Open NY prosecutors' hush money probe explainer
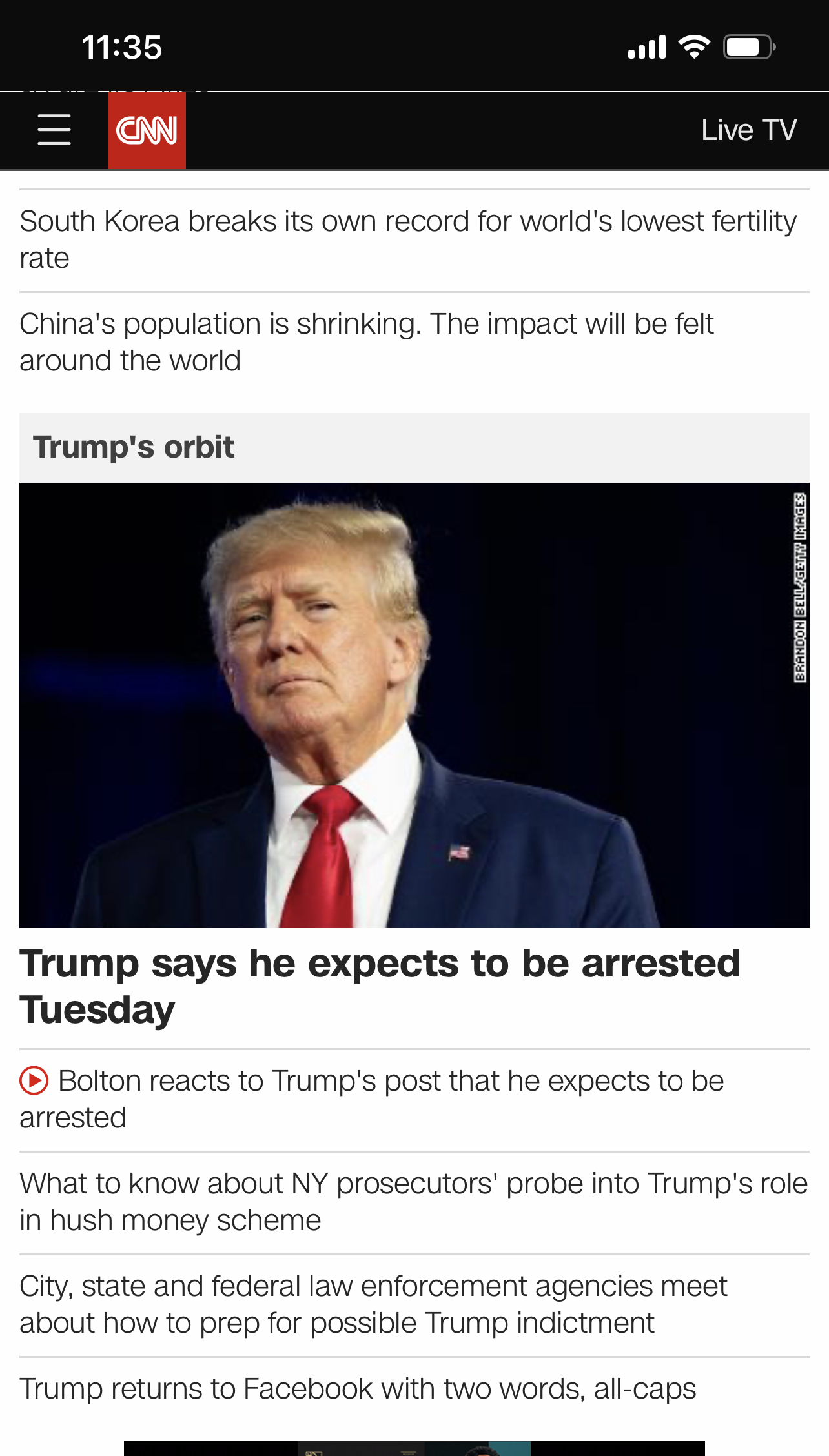 click(x=413, y=1202)
